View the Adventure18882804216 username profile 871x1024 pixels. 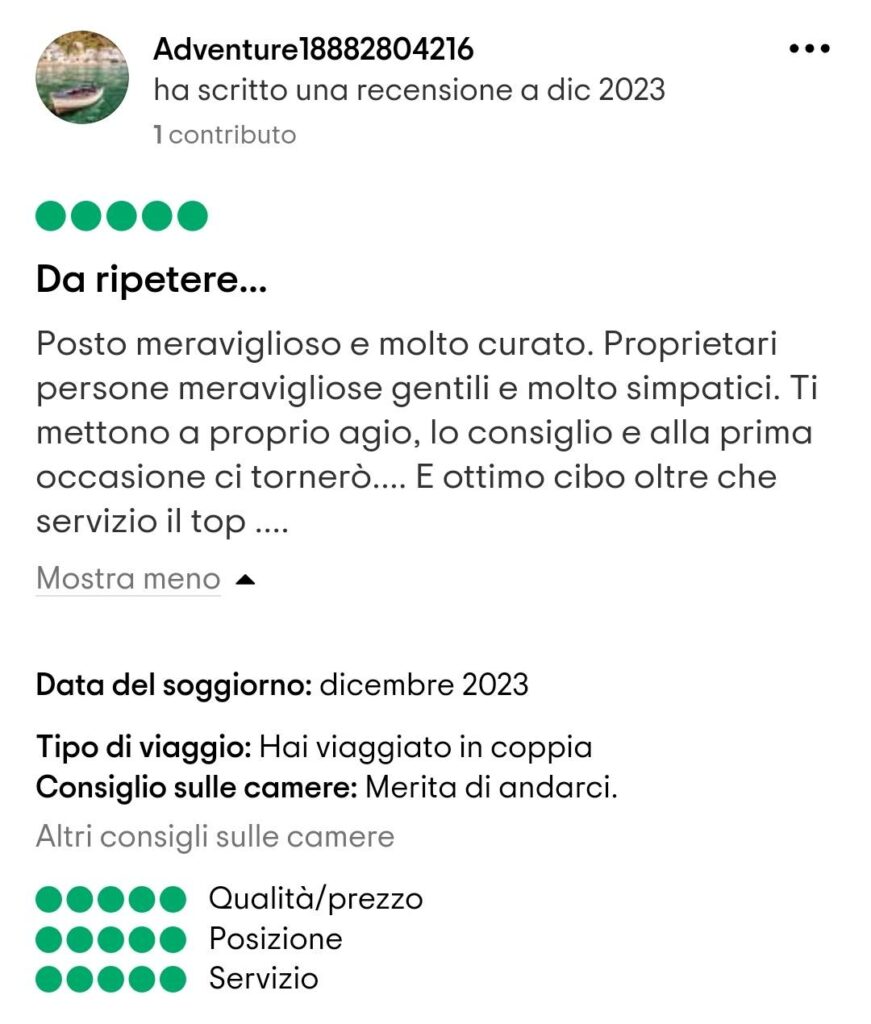click(x=313, y=49)
